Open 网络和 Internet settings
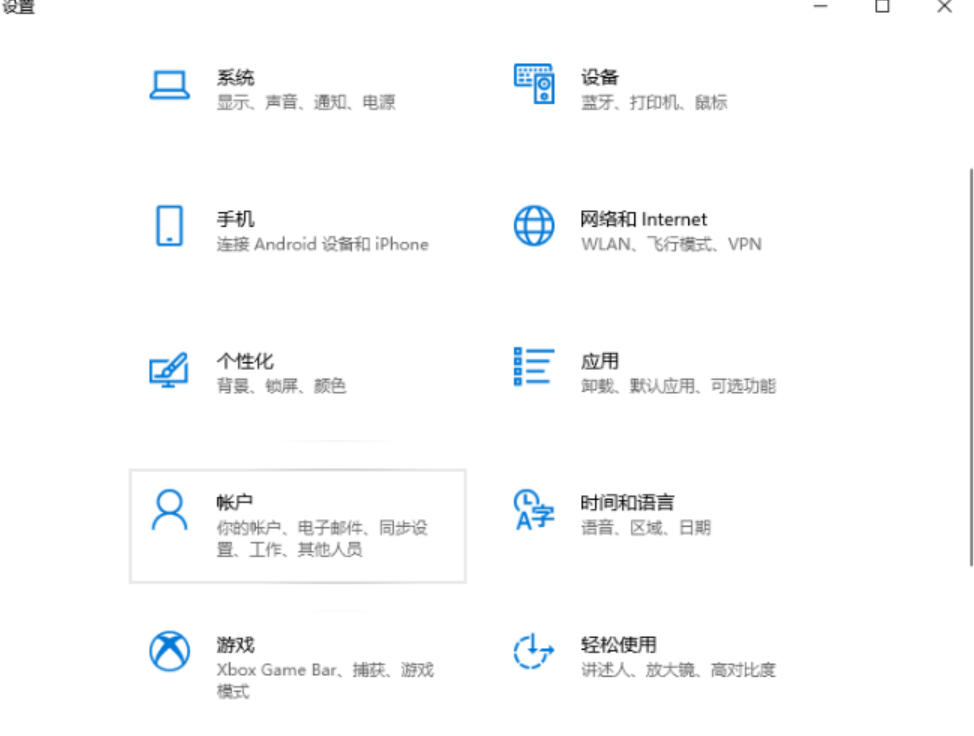 point(643,220)
